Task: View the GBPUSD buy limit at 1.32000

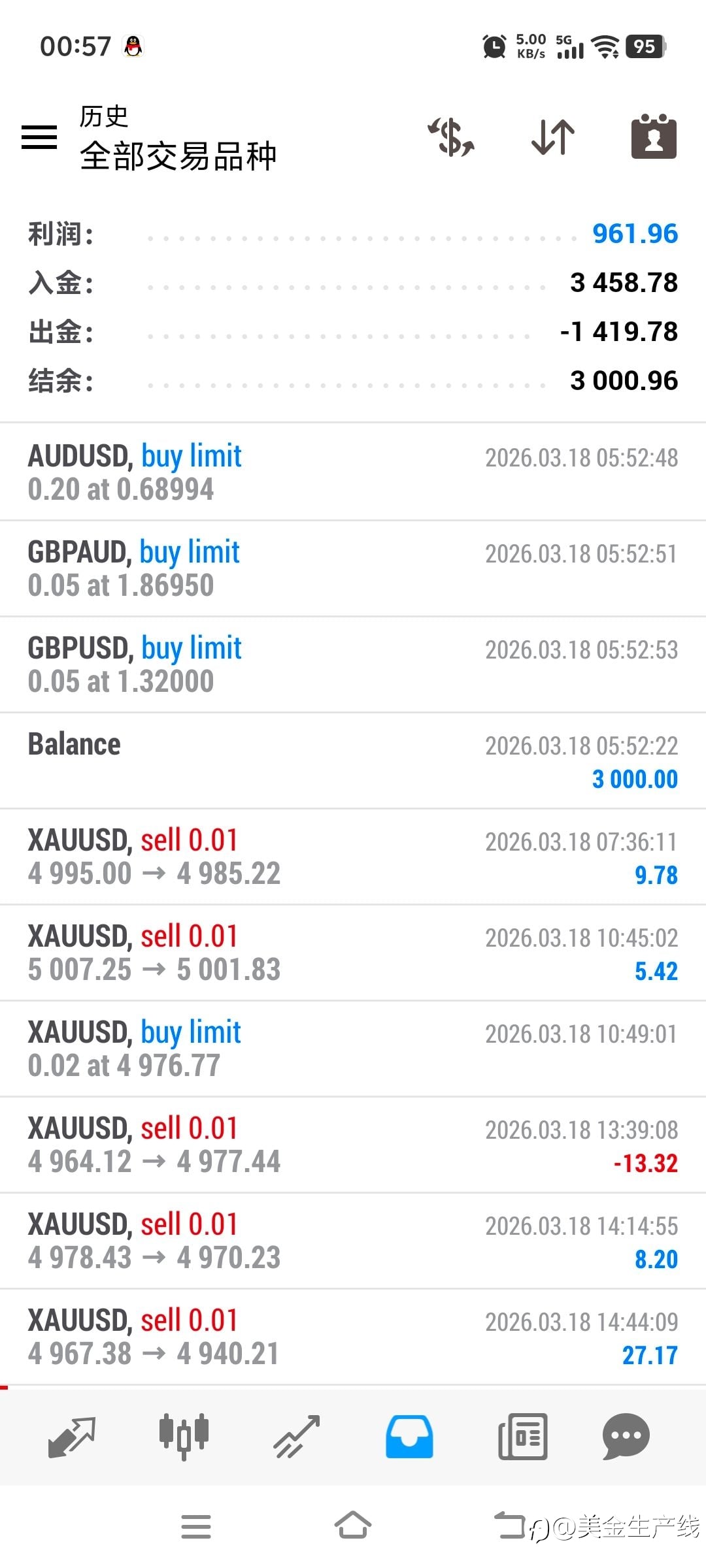Action: point(353,664)
